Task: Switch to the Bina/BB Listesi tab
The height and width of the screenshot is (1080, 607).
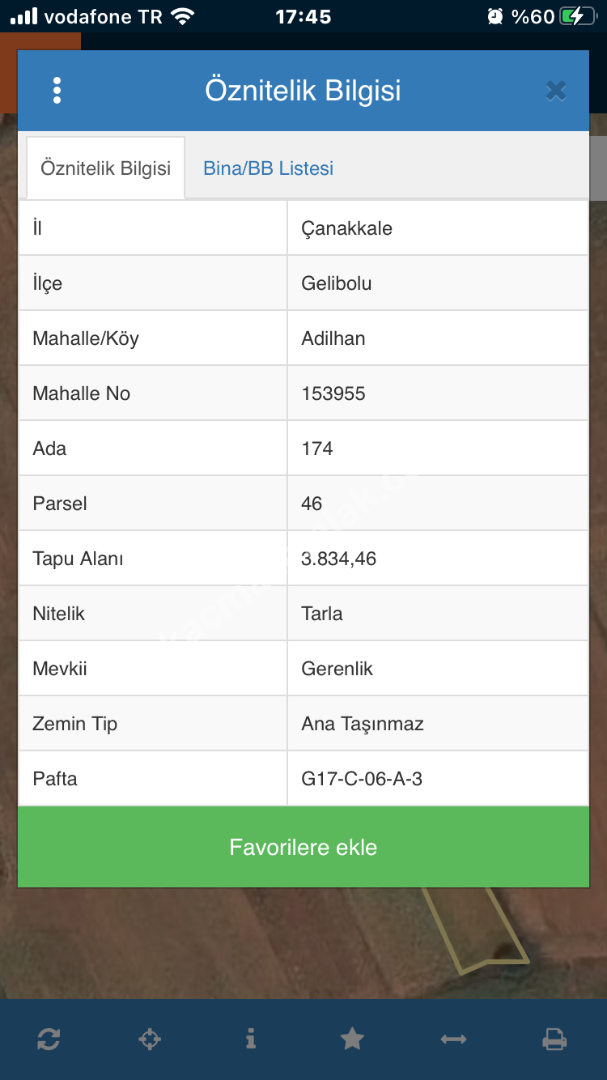Action: [x=268, y=168]
